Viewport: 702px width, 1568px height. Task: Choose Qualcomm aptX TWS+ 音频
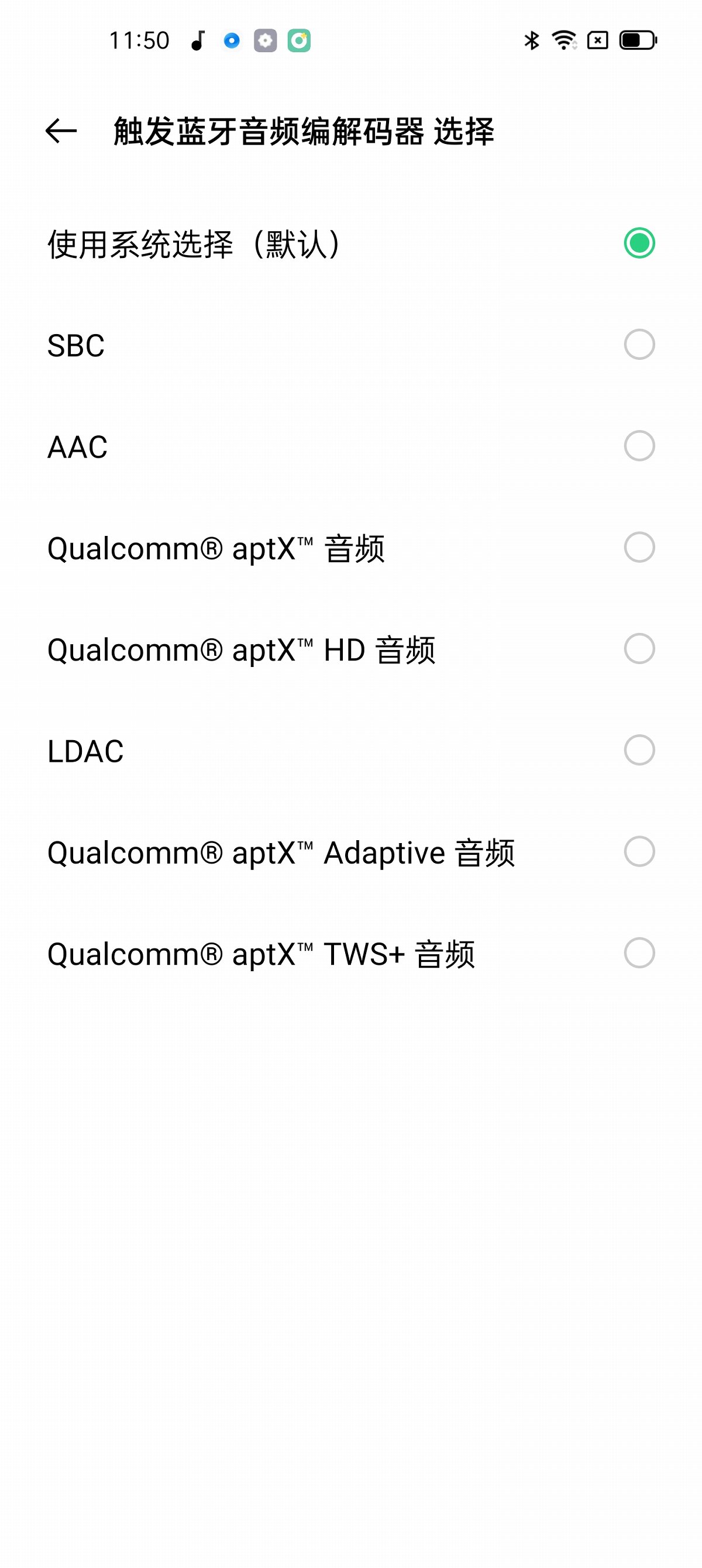(350, 953)
